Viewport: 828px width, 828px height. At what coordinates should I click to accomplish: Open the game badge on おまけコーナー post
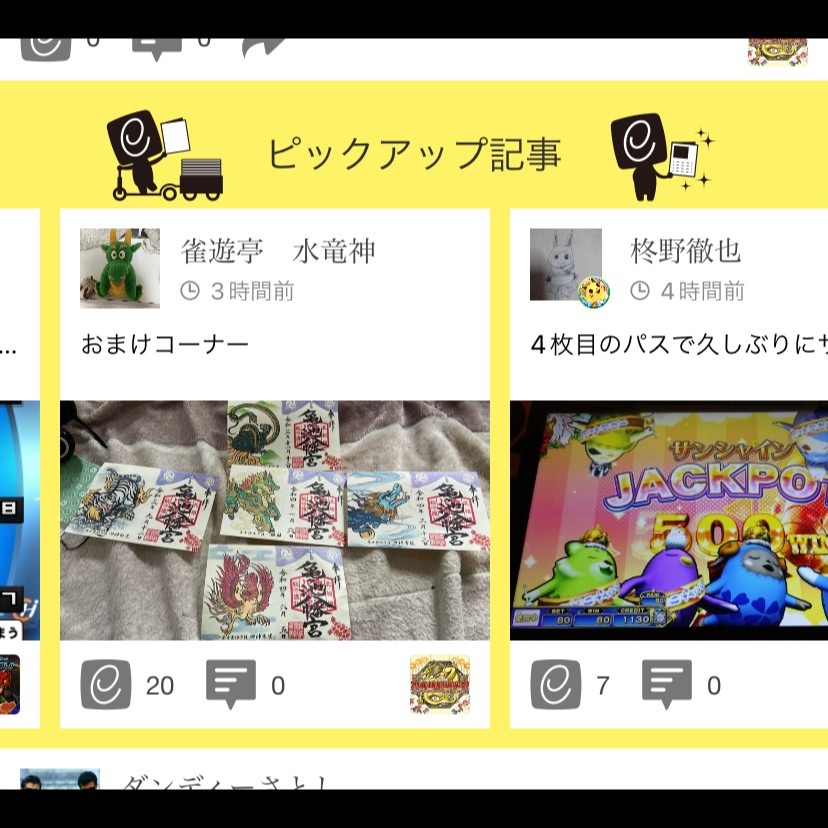click(440, 684)
